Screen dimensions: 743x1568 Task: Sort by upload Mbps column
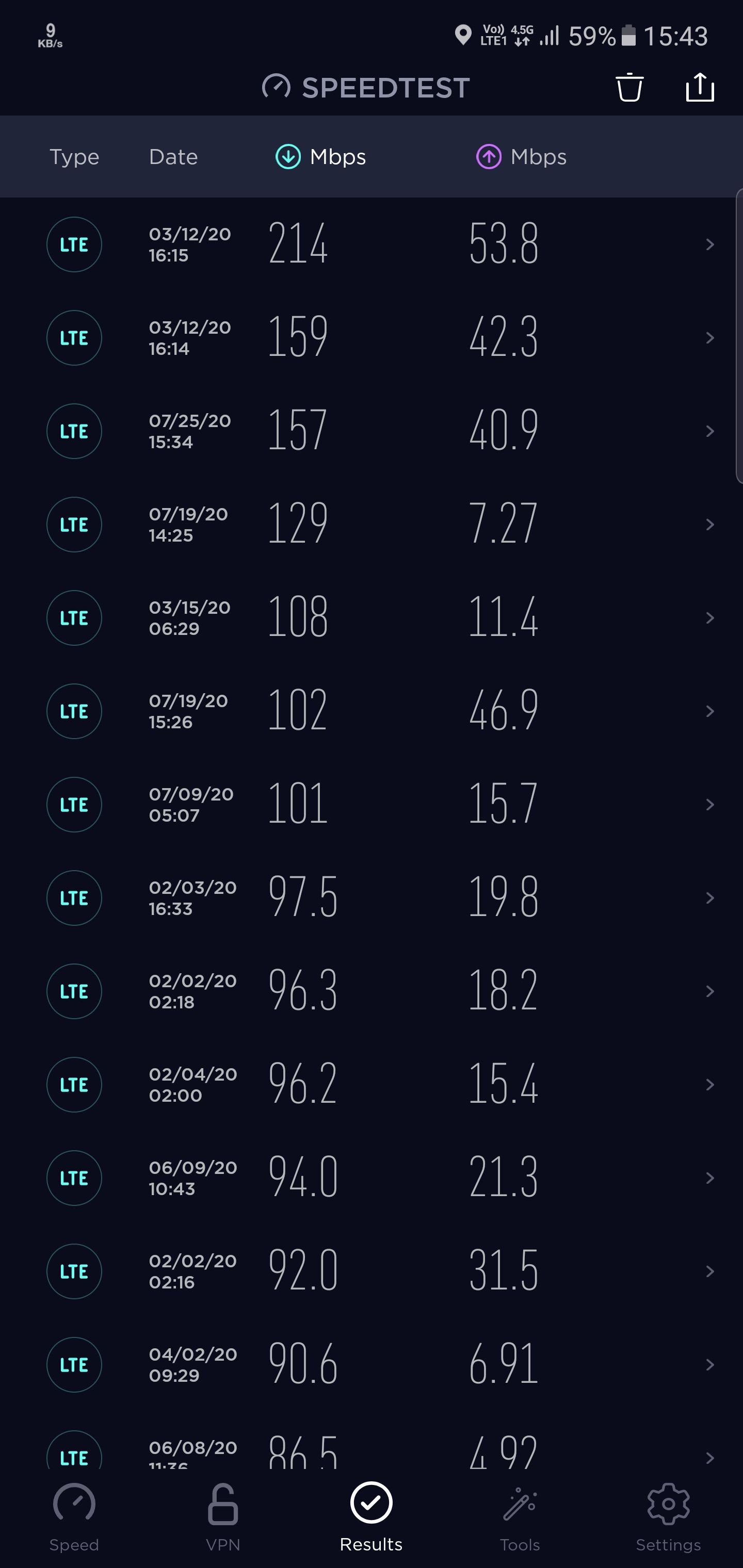[521, 157]
